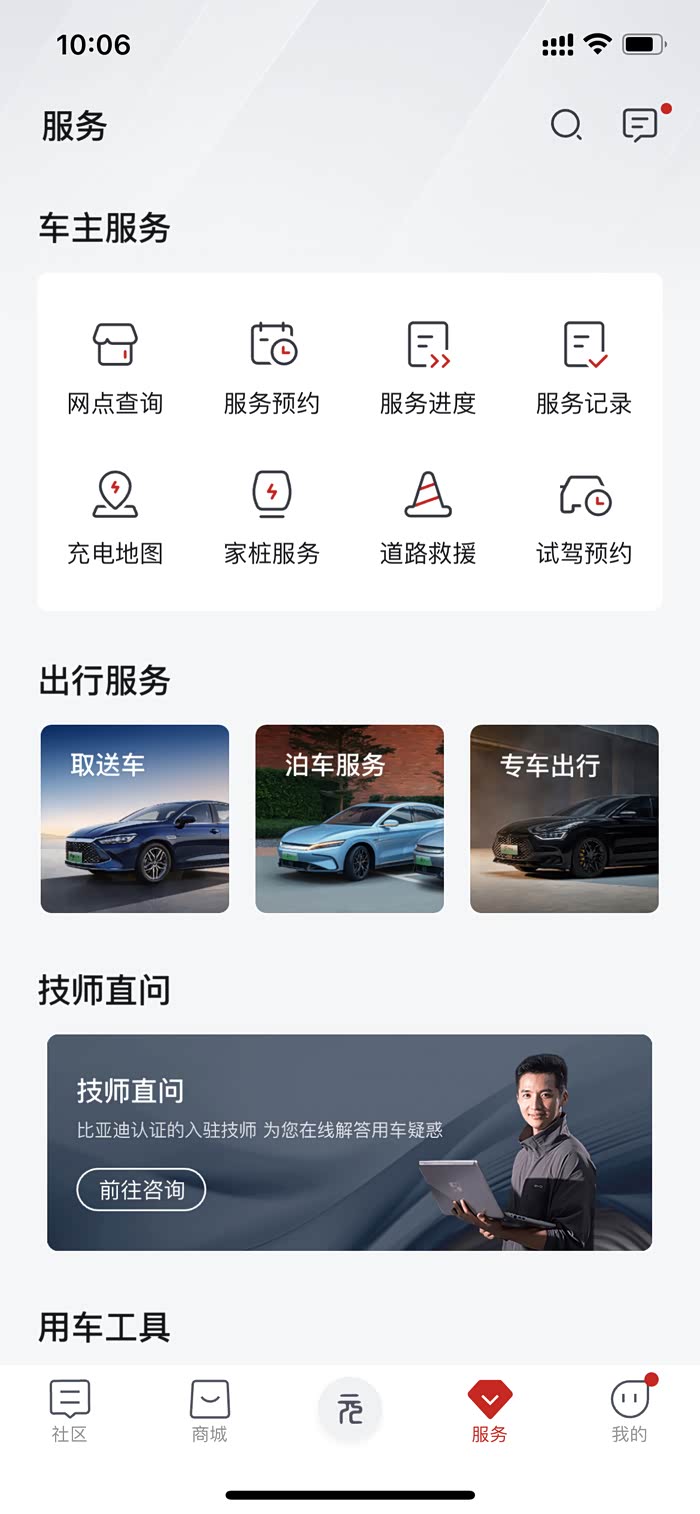Tap the center car tab in the bottom bar

pyautogui.click(x=350, y=1409)
